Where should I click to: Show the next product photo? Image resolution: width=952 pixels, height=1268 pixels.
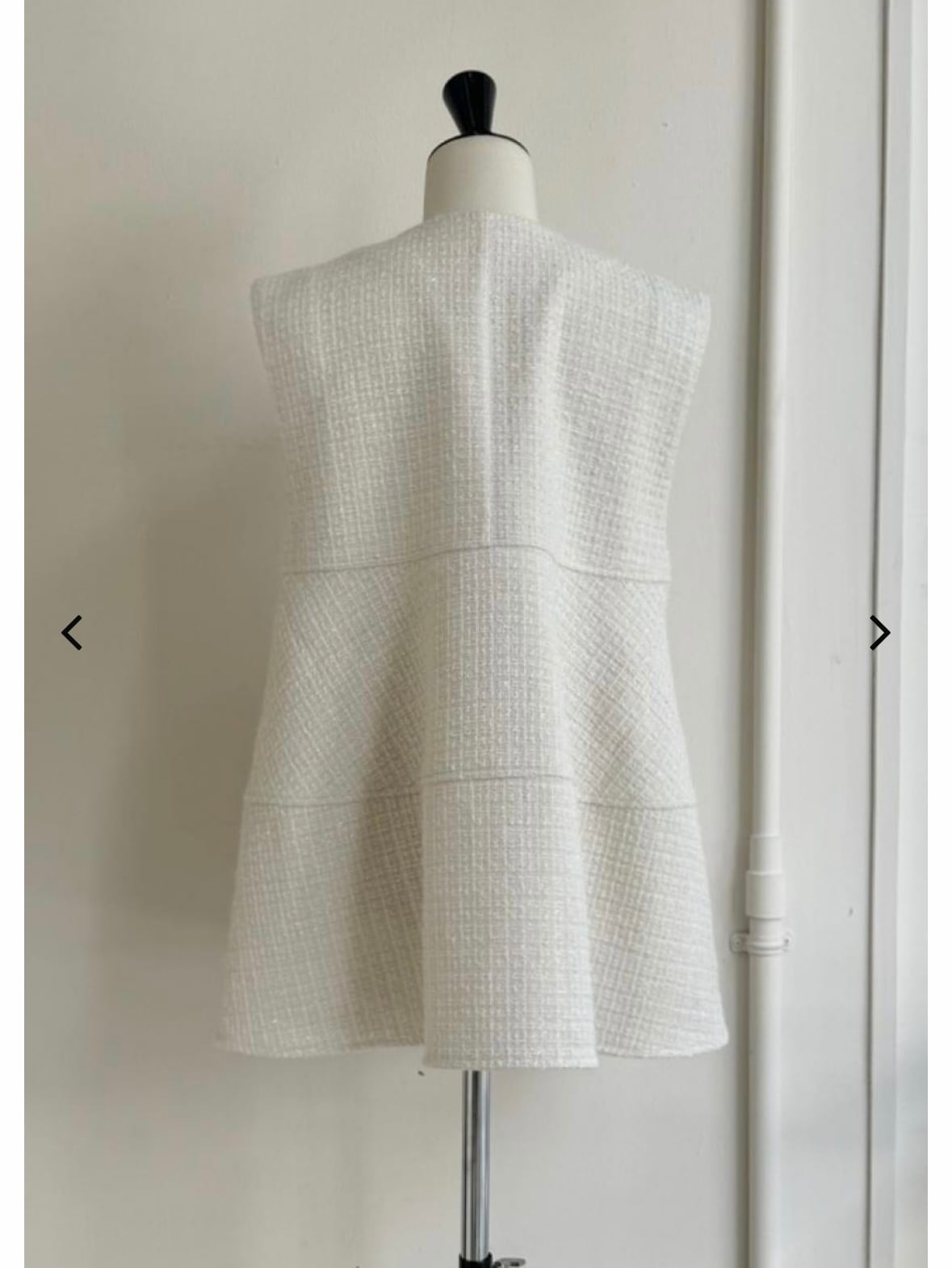[x=879, y=632]
